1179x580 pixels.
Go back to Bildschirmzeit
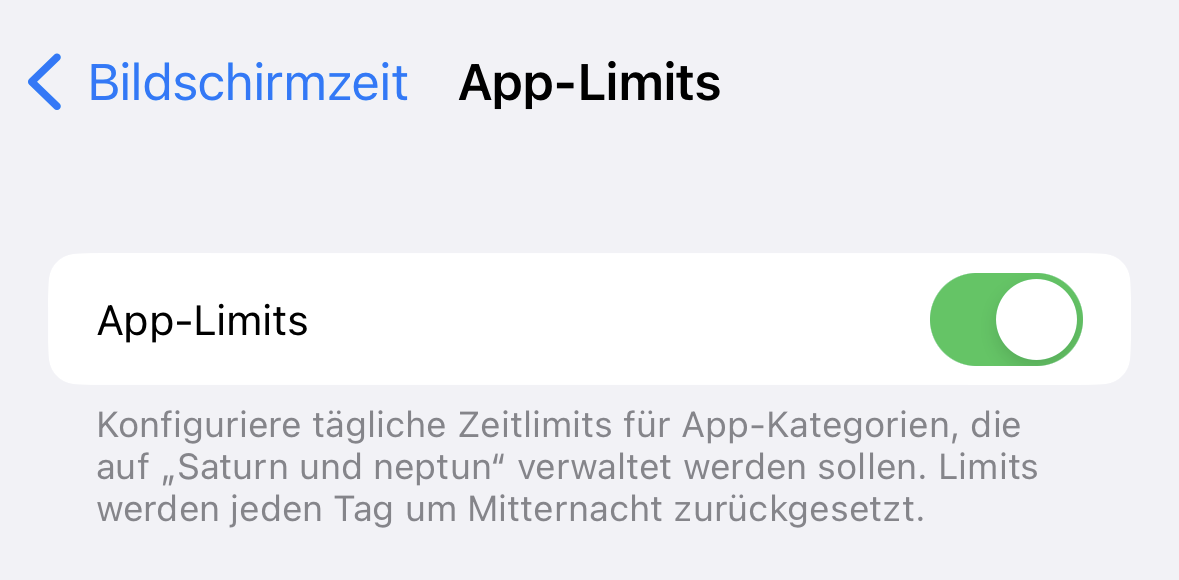click(x=218, y=82)
